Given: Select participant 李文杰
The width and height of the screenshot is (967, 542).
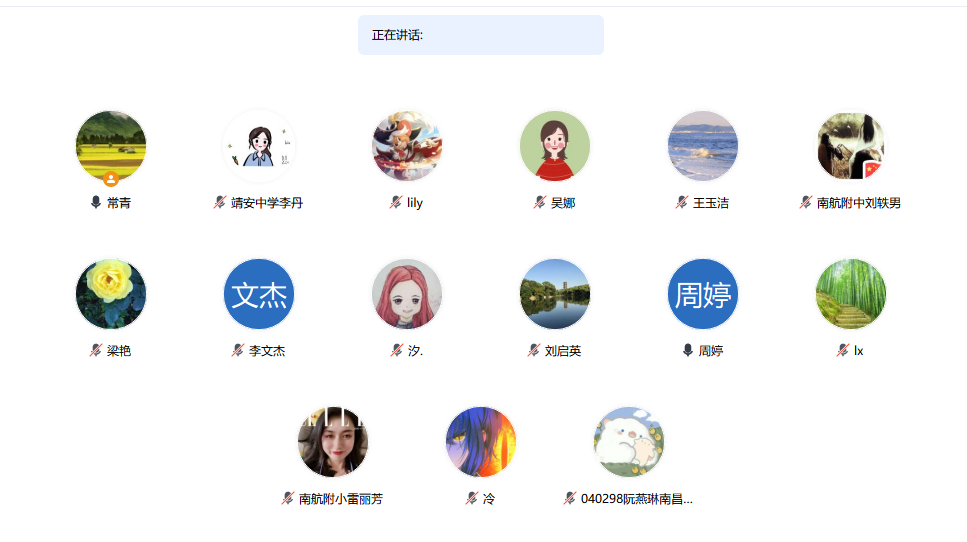Looking at the screenshot, I should [x=259, y=294].
